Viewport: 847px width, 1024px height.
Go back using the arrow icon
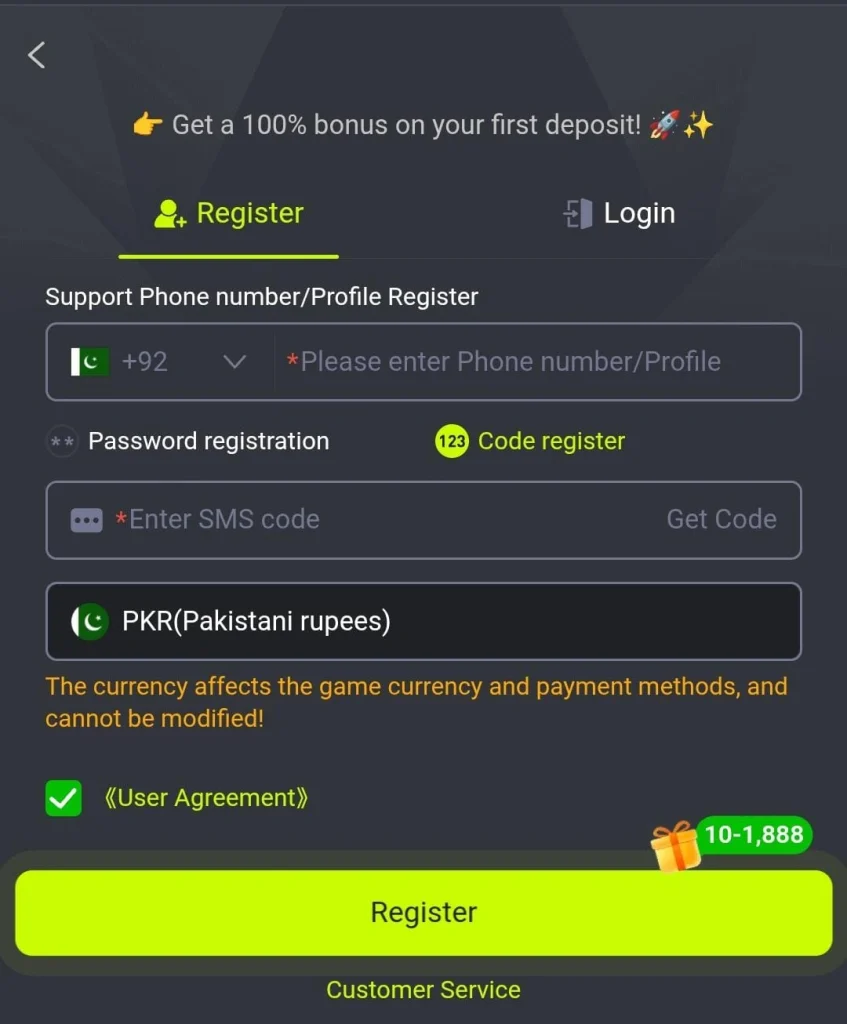pos(37,55)
